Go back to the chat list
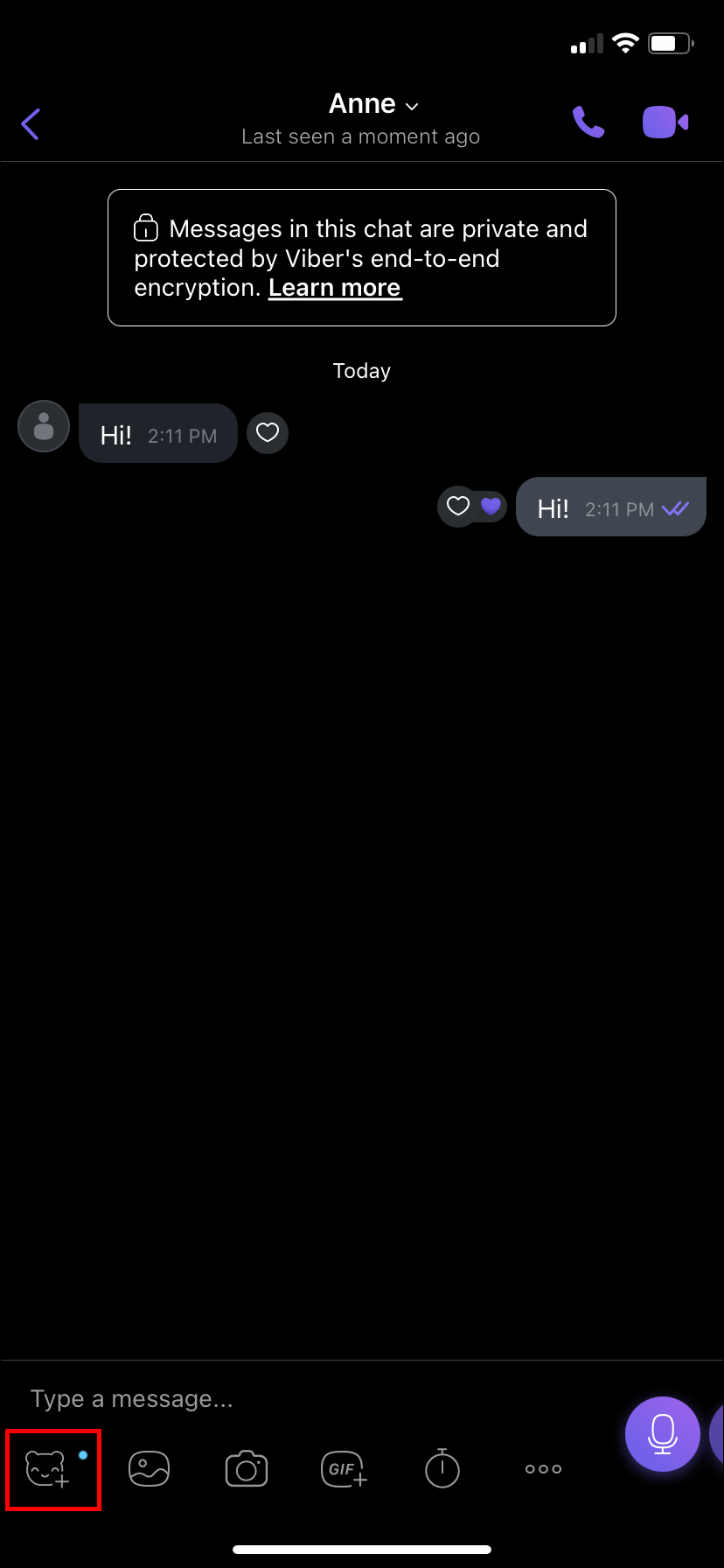The image size is (724, 1568). point(31,124)
